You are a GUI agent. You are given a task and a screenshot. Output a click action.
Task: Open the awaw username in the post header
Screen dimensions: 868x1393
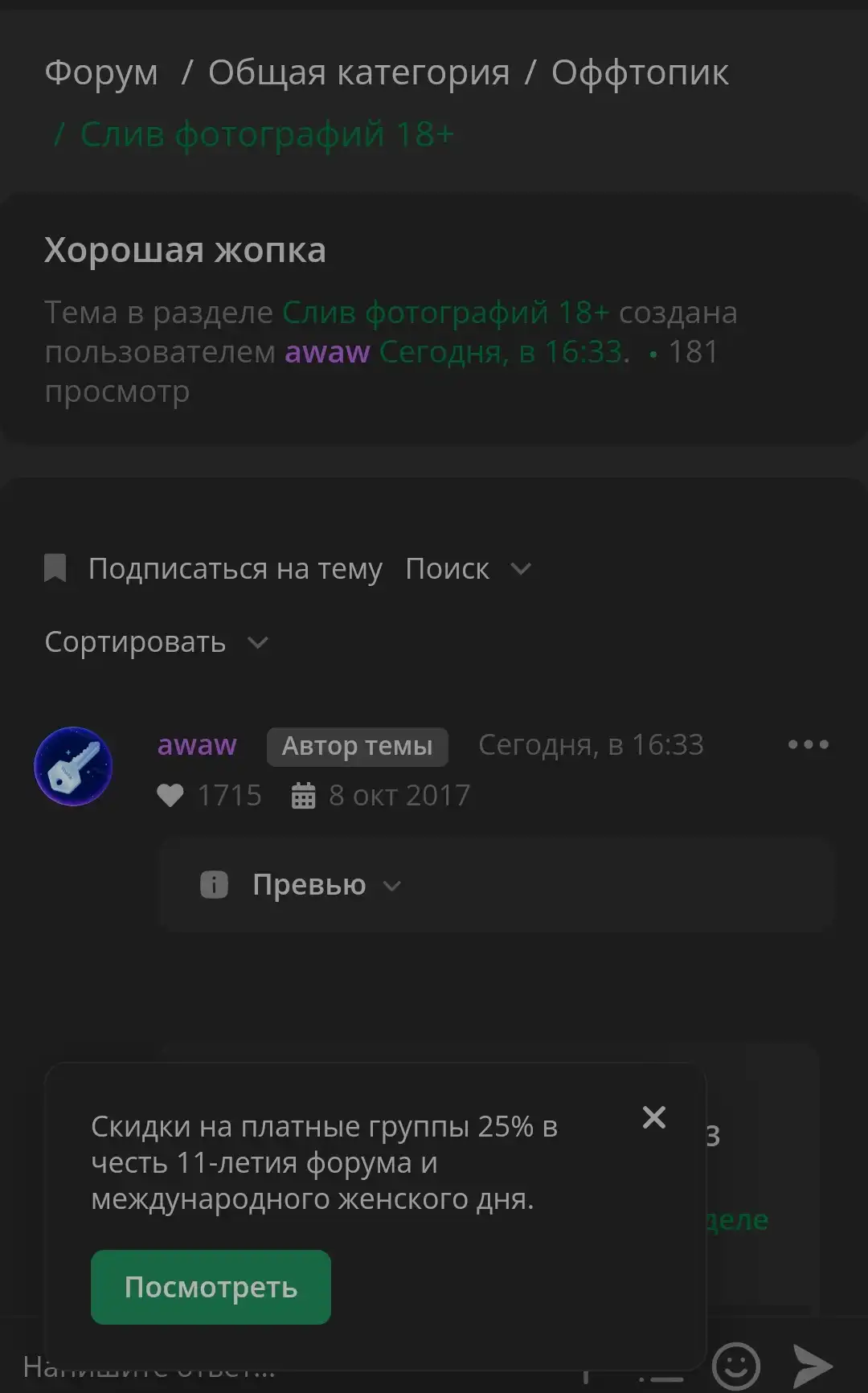[x=197, y=745]
